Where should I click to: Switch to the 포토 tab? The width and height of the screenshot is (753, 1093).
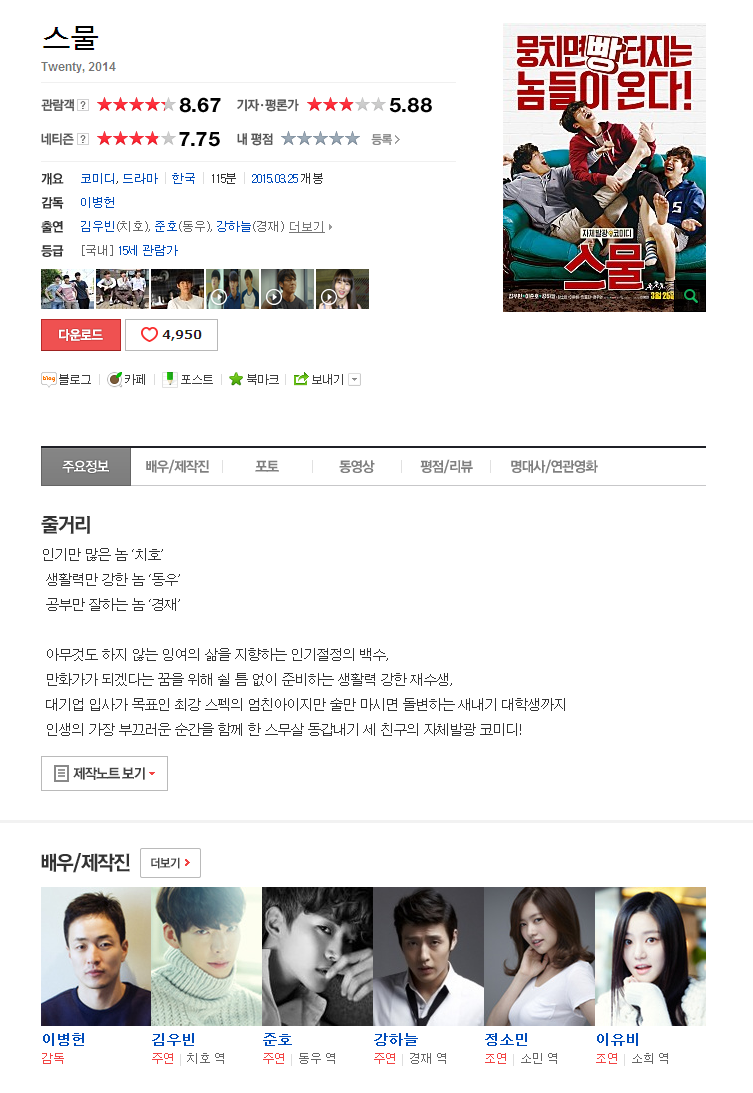[267, 466]
